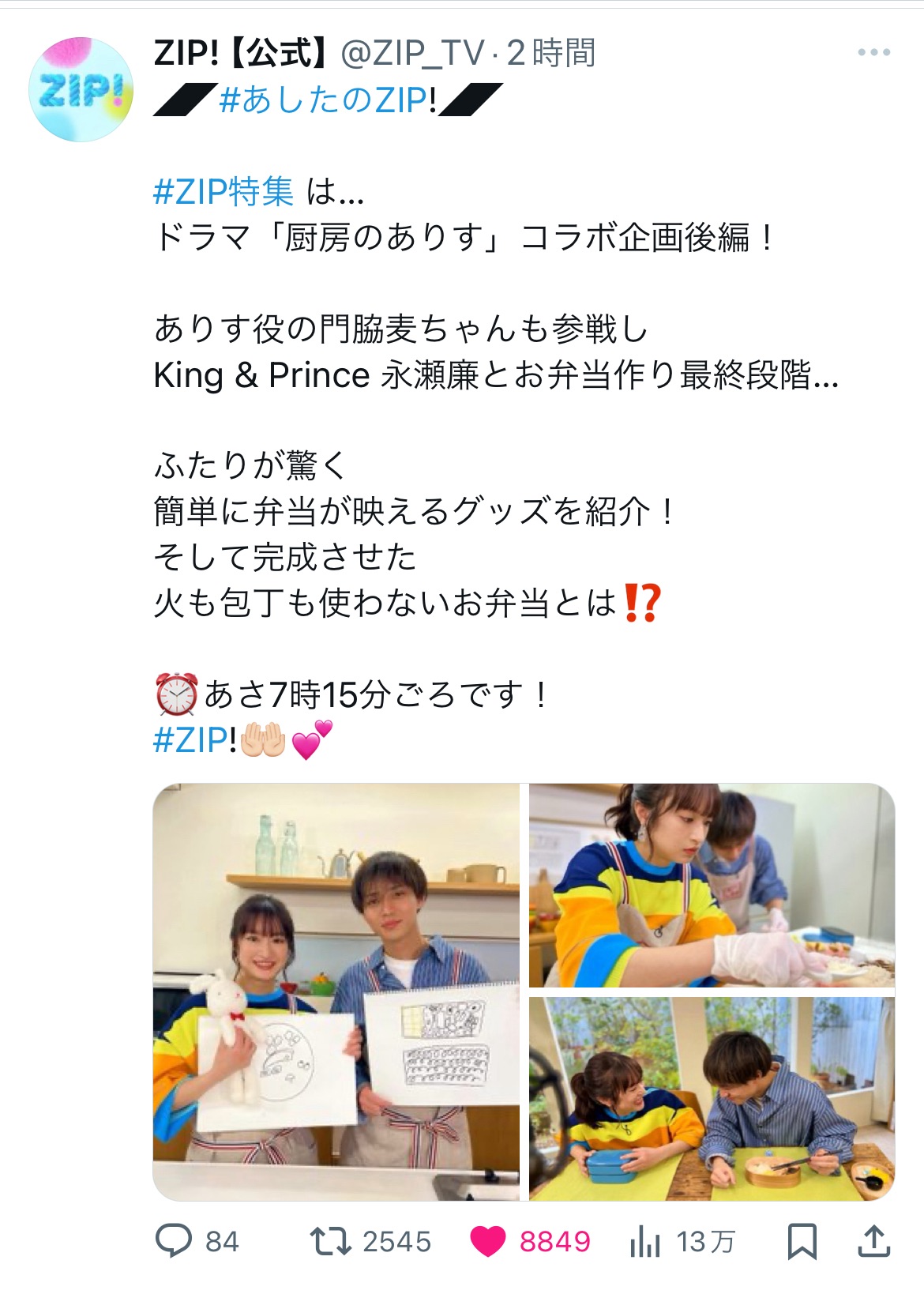924x1294 pixels.
Task: Open the tweet options via the three dots
Action: tap(873, 52)
